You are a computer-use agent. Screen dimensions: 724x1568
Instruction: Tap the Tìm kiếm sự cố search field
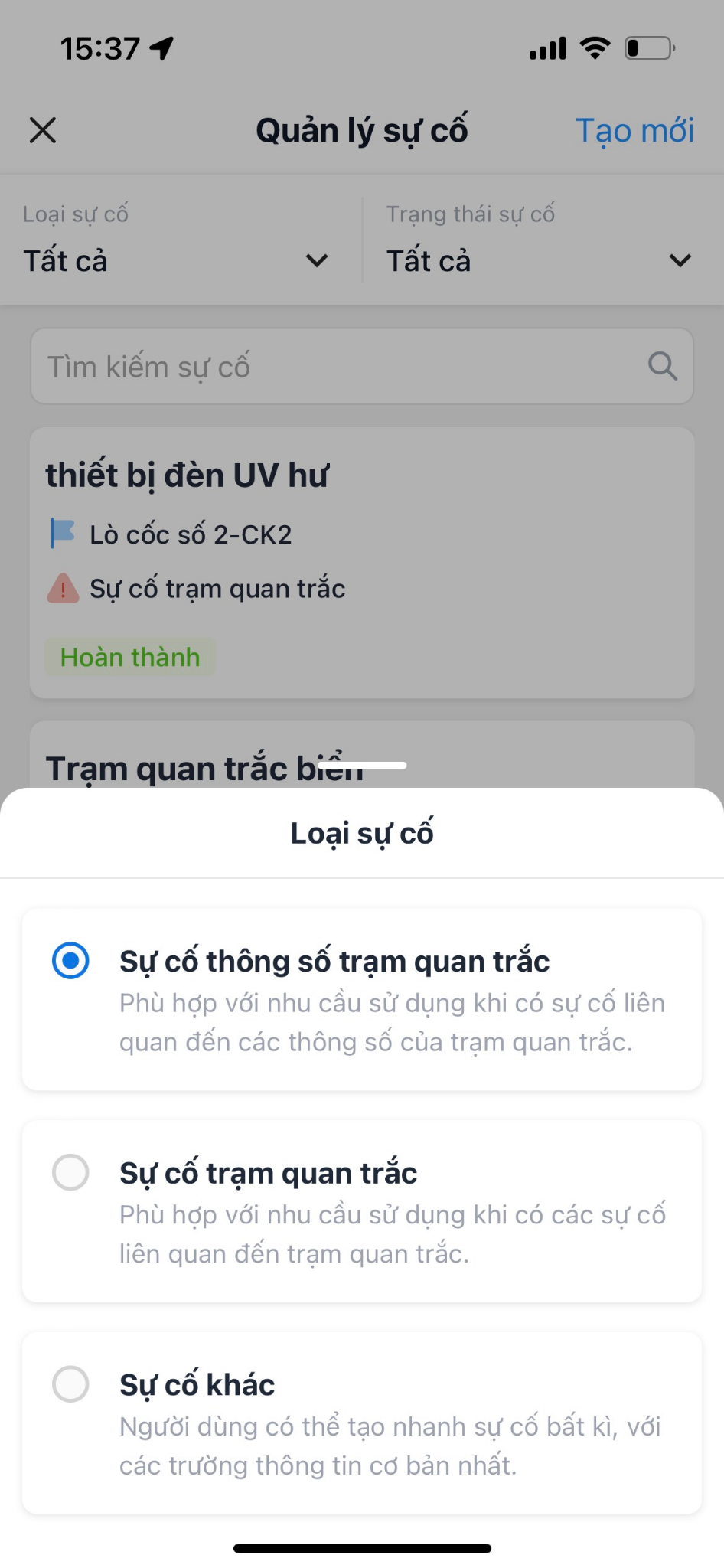362,367
